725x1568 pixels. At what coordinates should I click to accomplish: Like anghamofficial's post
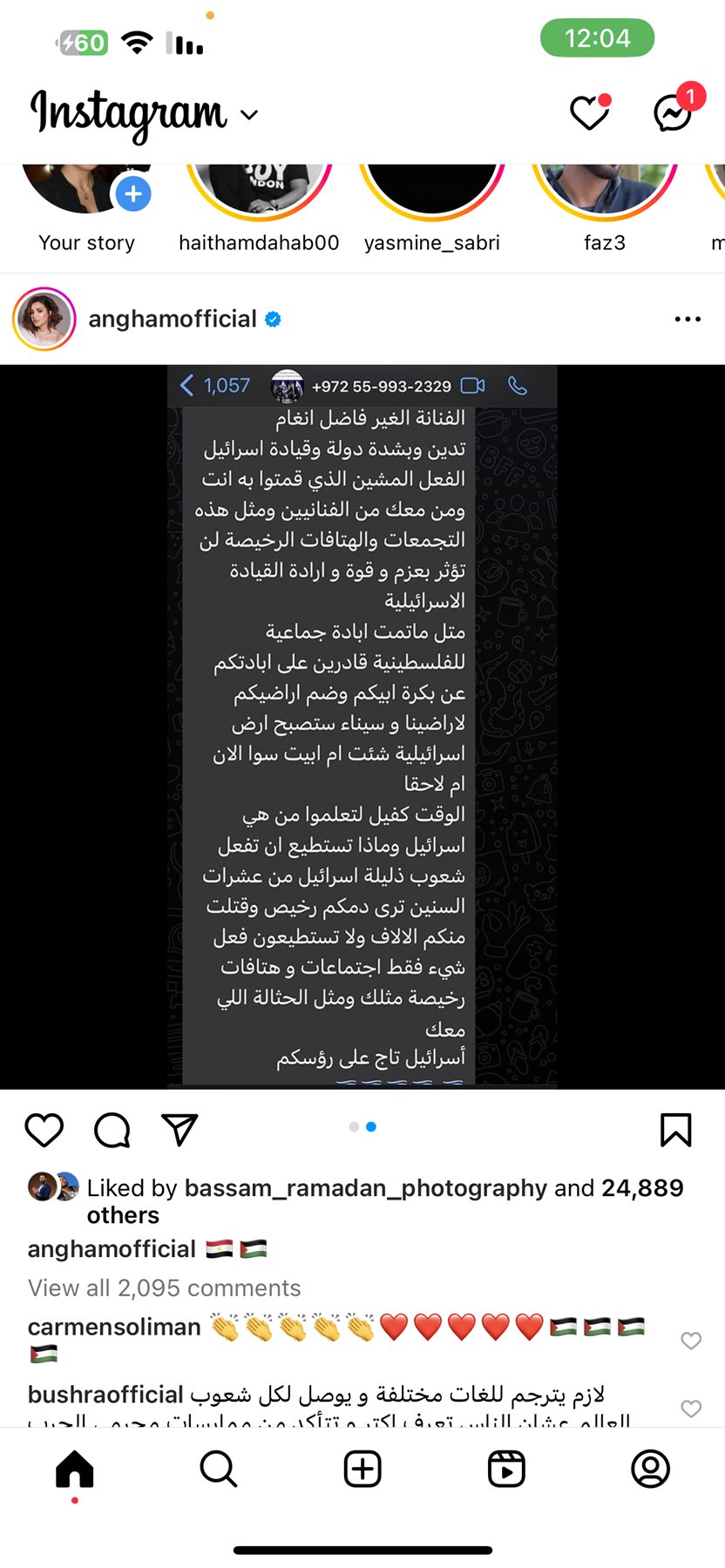point(44,1130)
